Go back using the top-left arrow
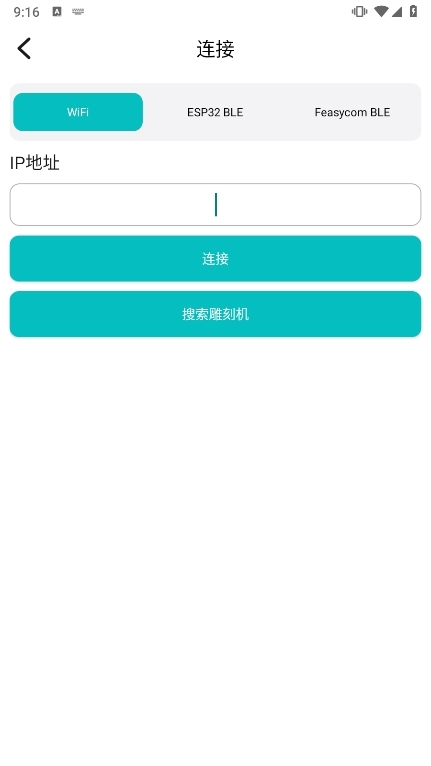This screenshot has height=766, width=431. pyautogui.click(x=24, y=48)
